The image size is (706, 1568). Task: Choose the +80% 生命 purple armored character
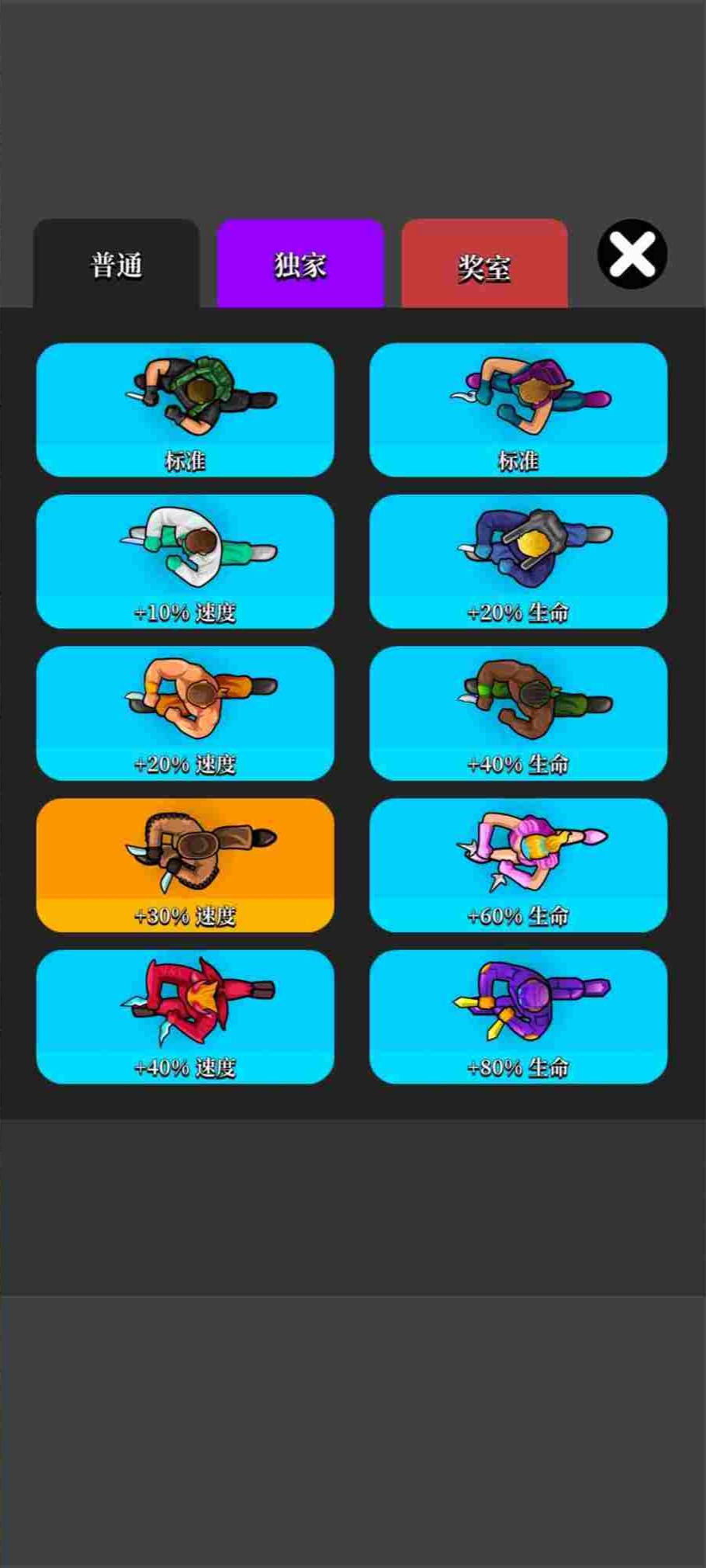click(518, 1017)
